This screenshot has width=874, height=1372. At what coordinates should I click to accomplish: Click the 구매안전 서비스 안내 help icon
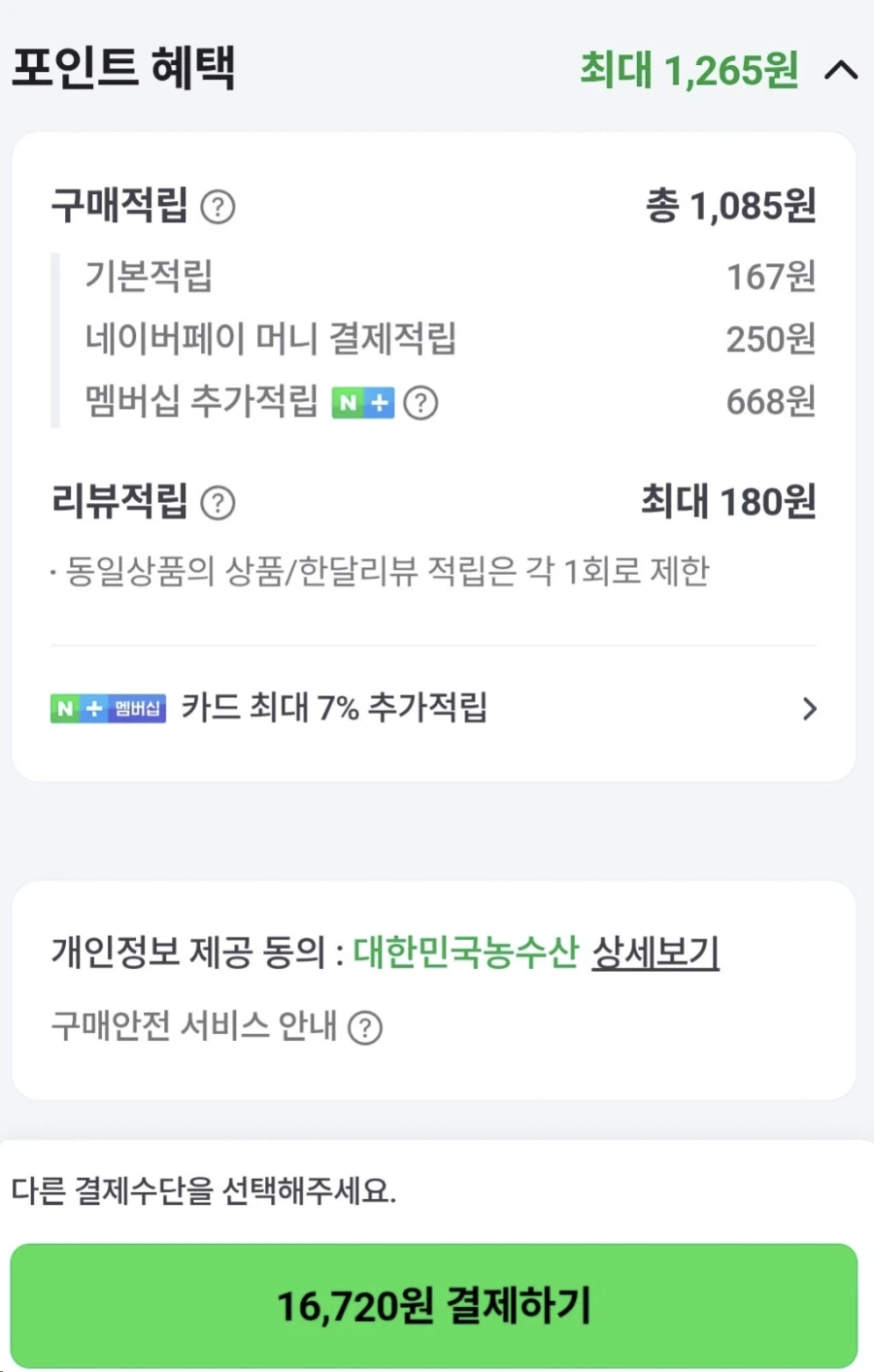pyautogui.click(x=369, y=1026)
